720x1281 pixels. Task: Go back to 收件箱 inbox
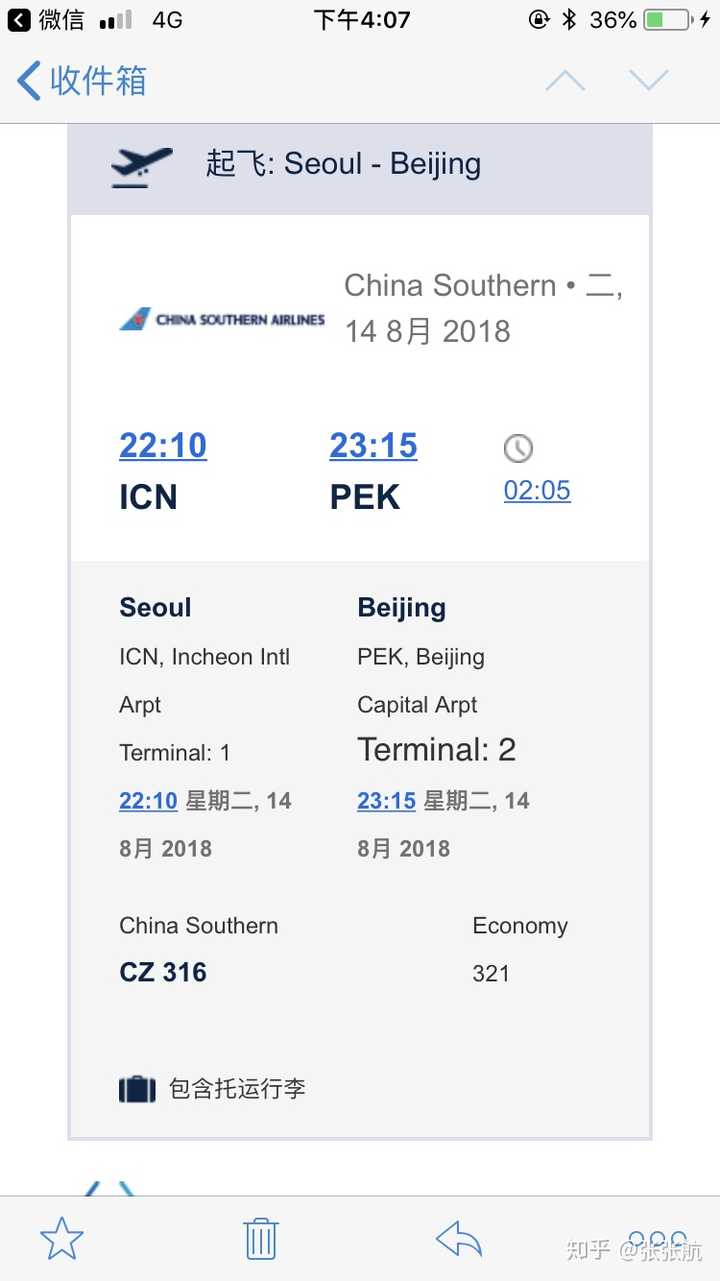pos(82,80)
